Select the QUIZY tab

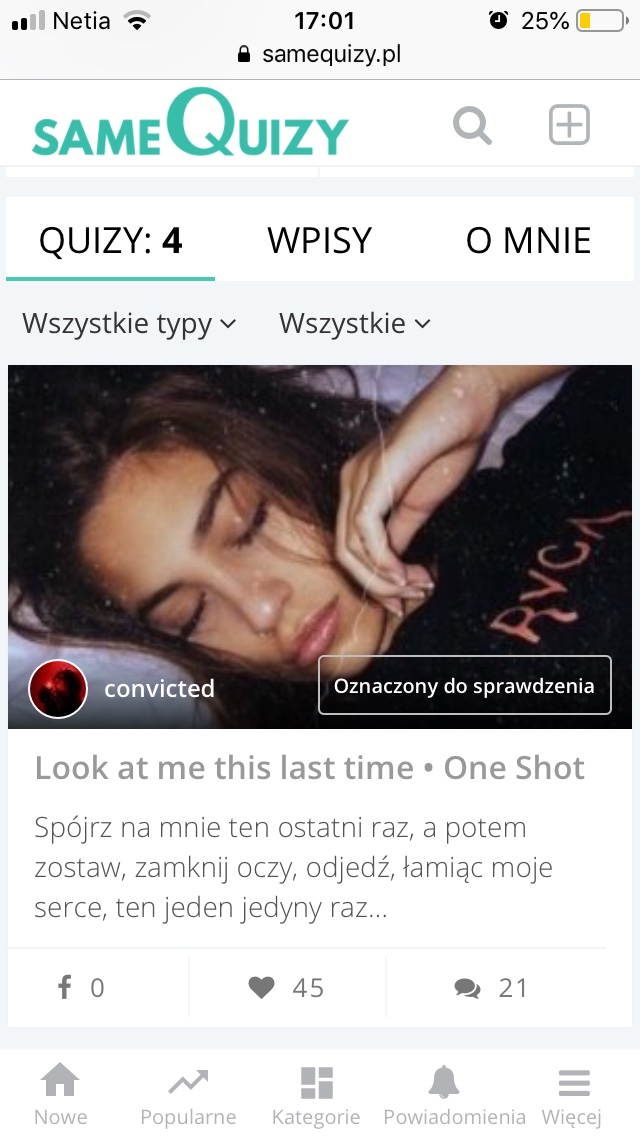click(x=110, y=241)
